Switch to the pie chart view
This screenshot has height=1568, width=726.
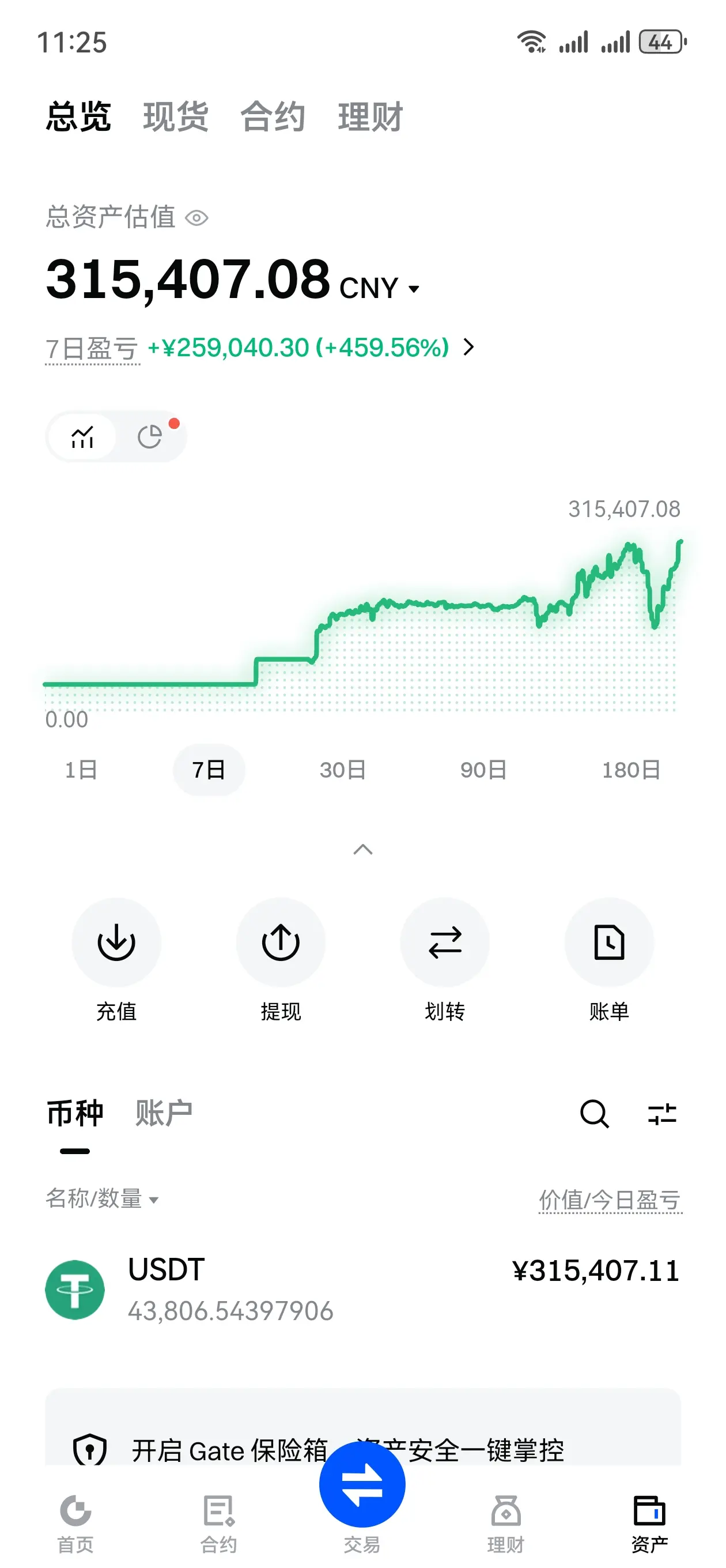tap(150, 436)
